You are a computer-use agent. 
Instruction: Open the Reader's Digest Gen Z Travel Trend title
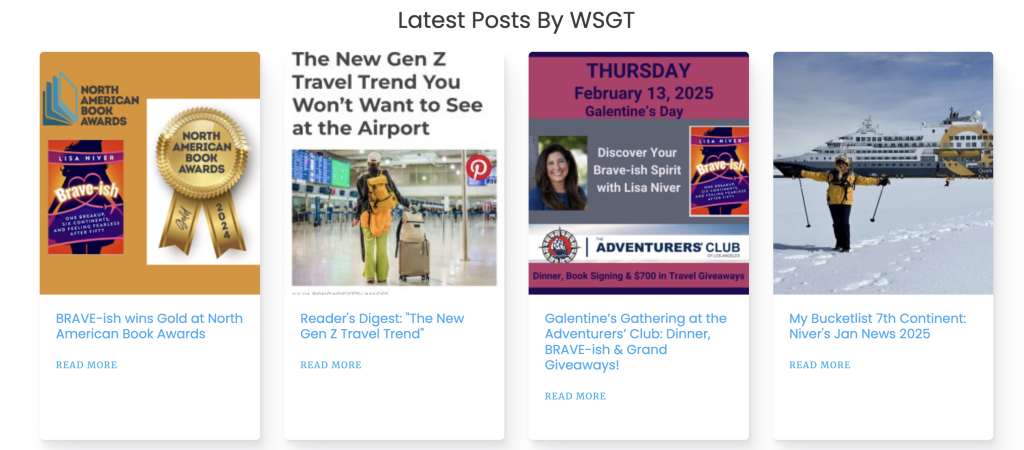pyautogui.click(x=382, y=326)
